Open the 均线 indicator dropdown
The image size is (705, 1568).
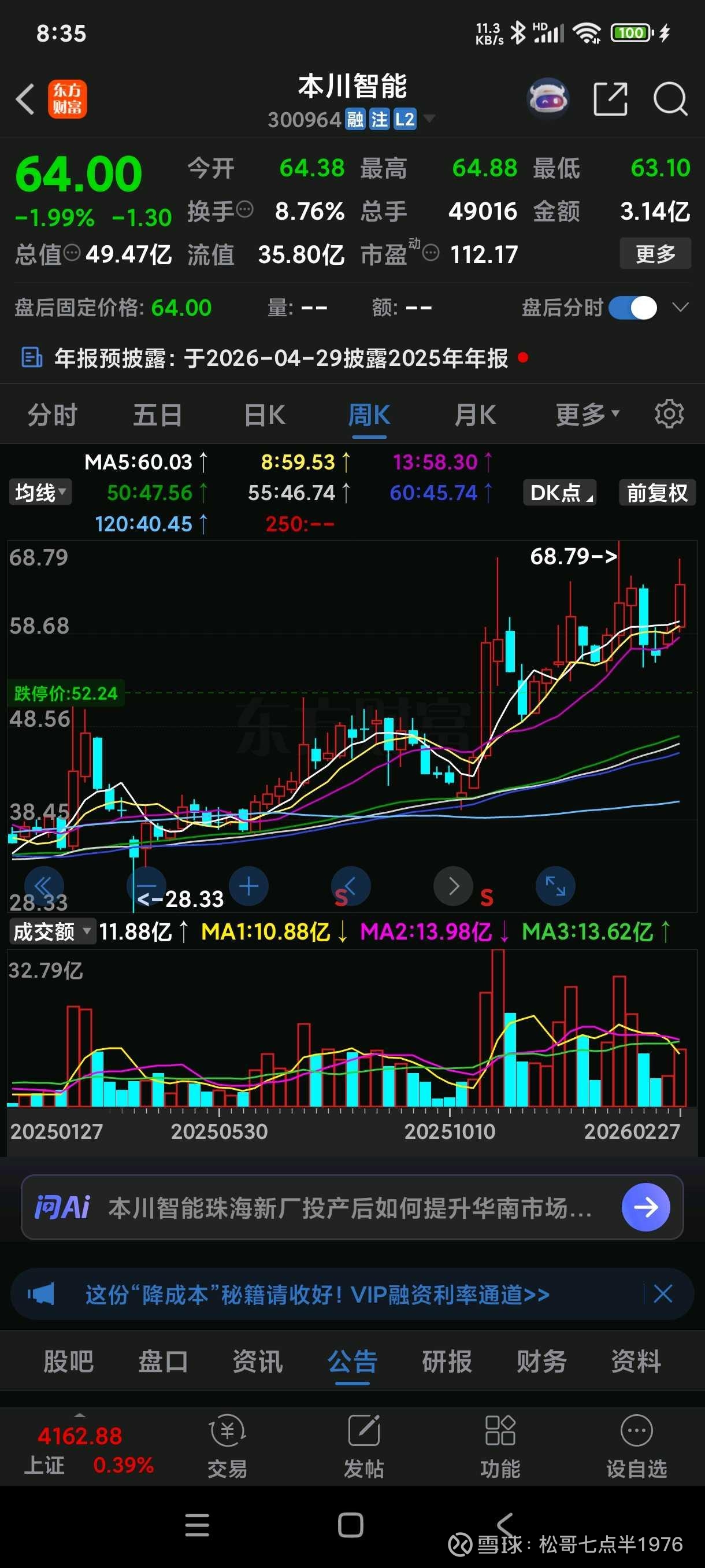pos(40,493)
